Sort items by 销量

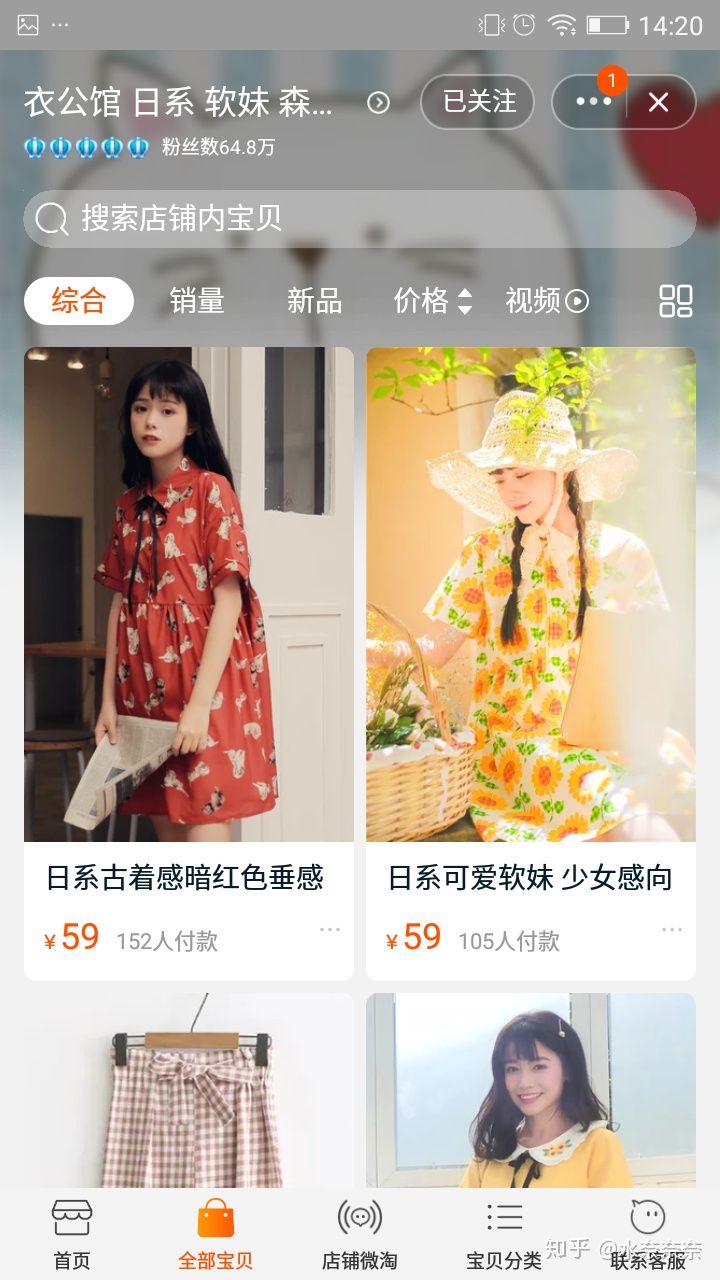[x=197, y=301]
